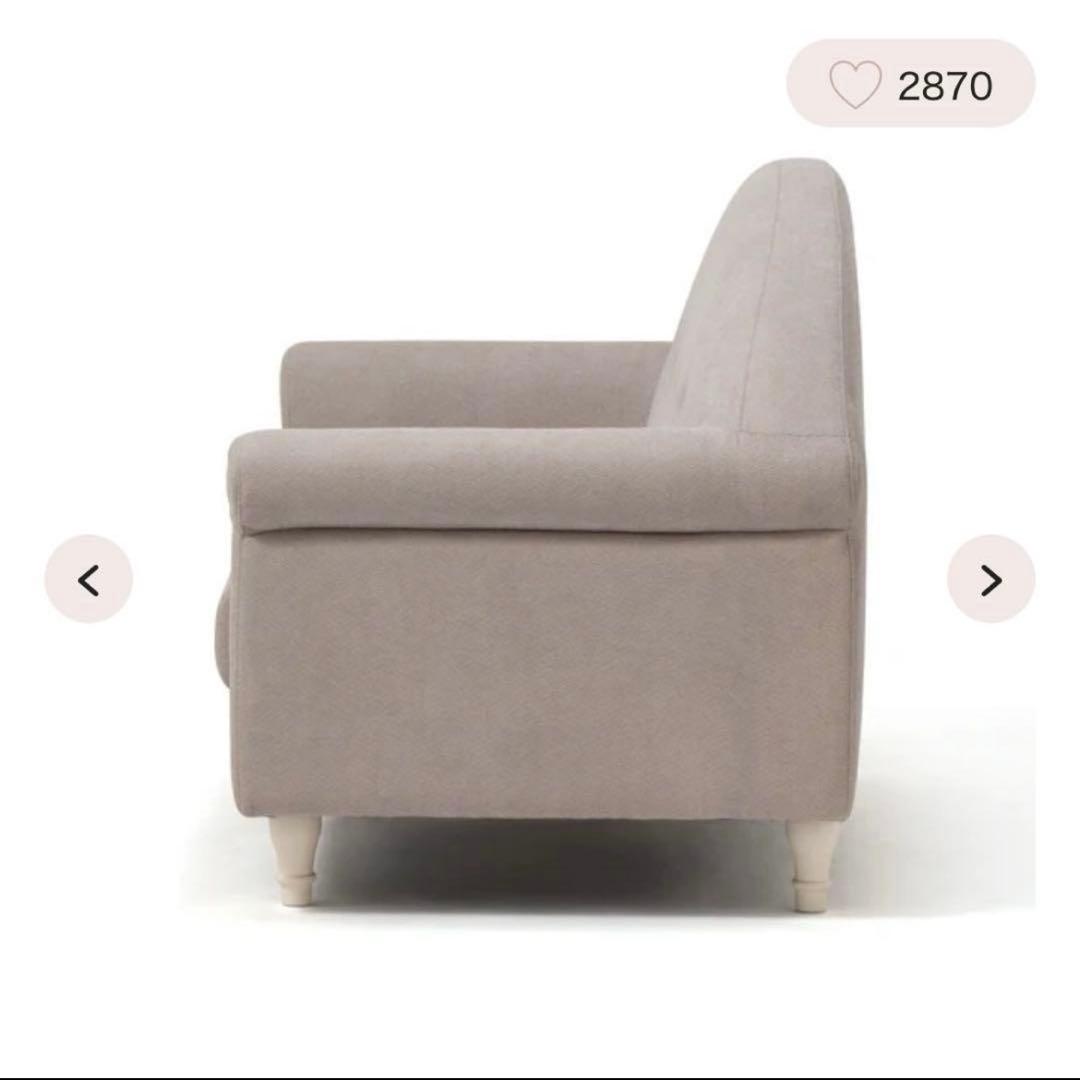Like this sofa with the heart button

(x=857, y=85)
